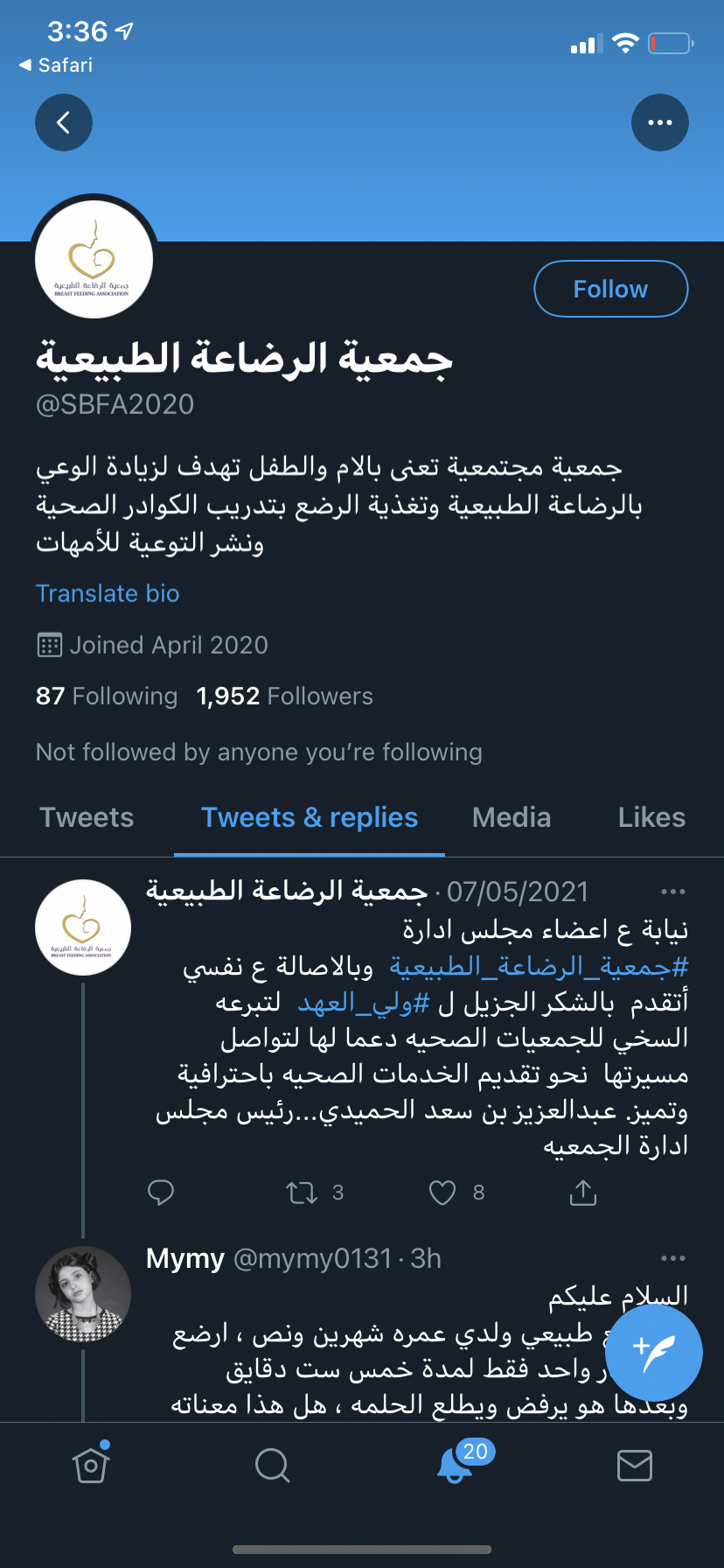Switch to the Tweets tab
Screen dimensions: 724x1568
coord(87,817)
